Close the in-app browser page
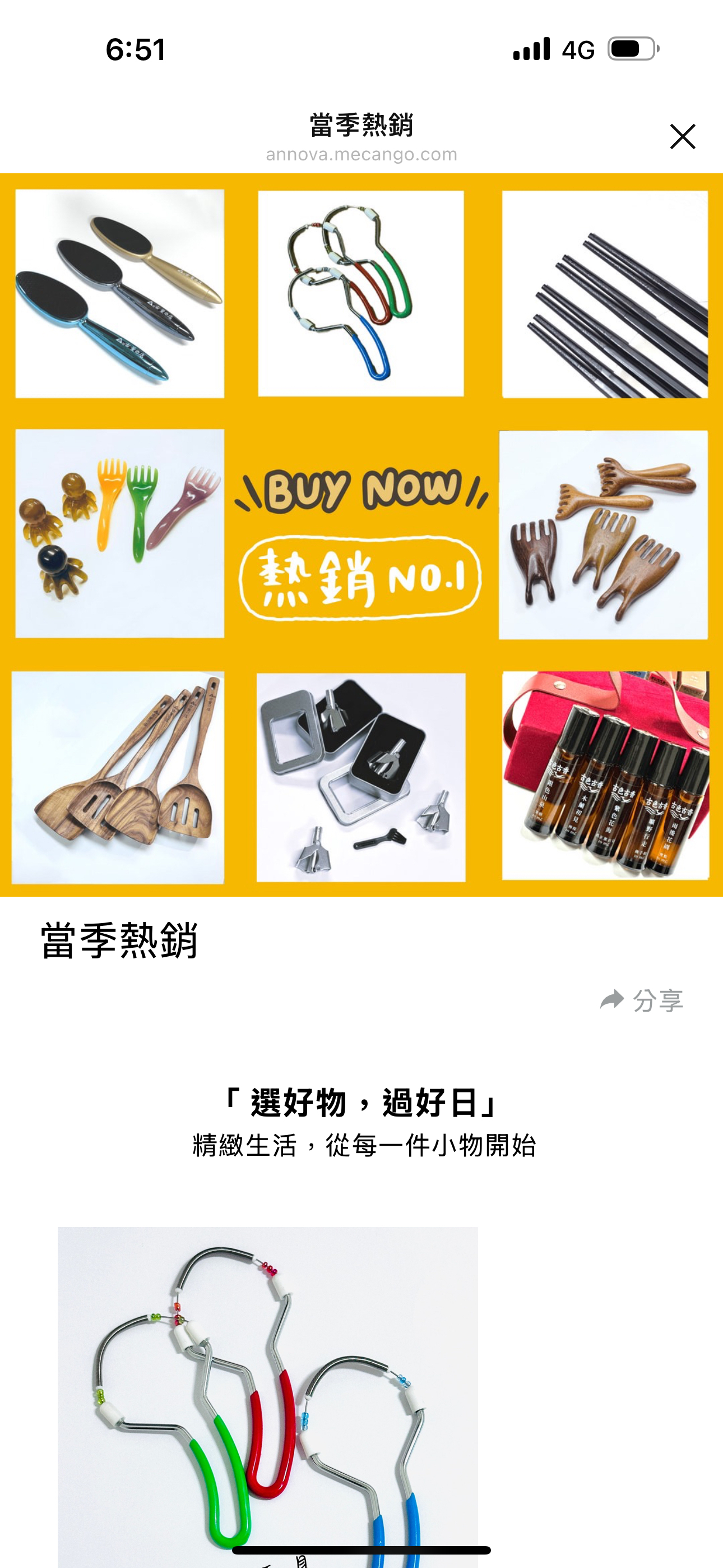Viewport: 723px width, 1568px height. pos(682,136)
